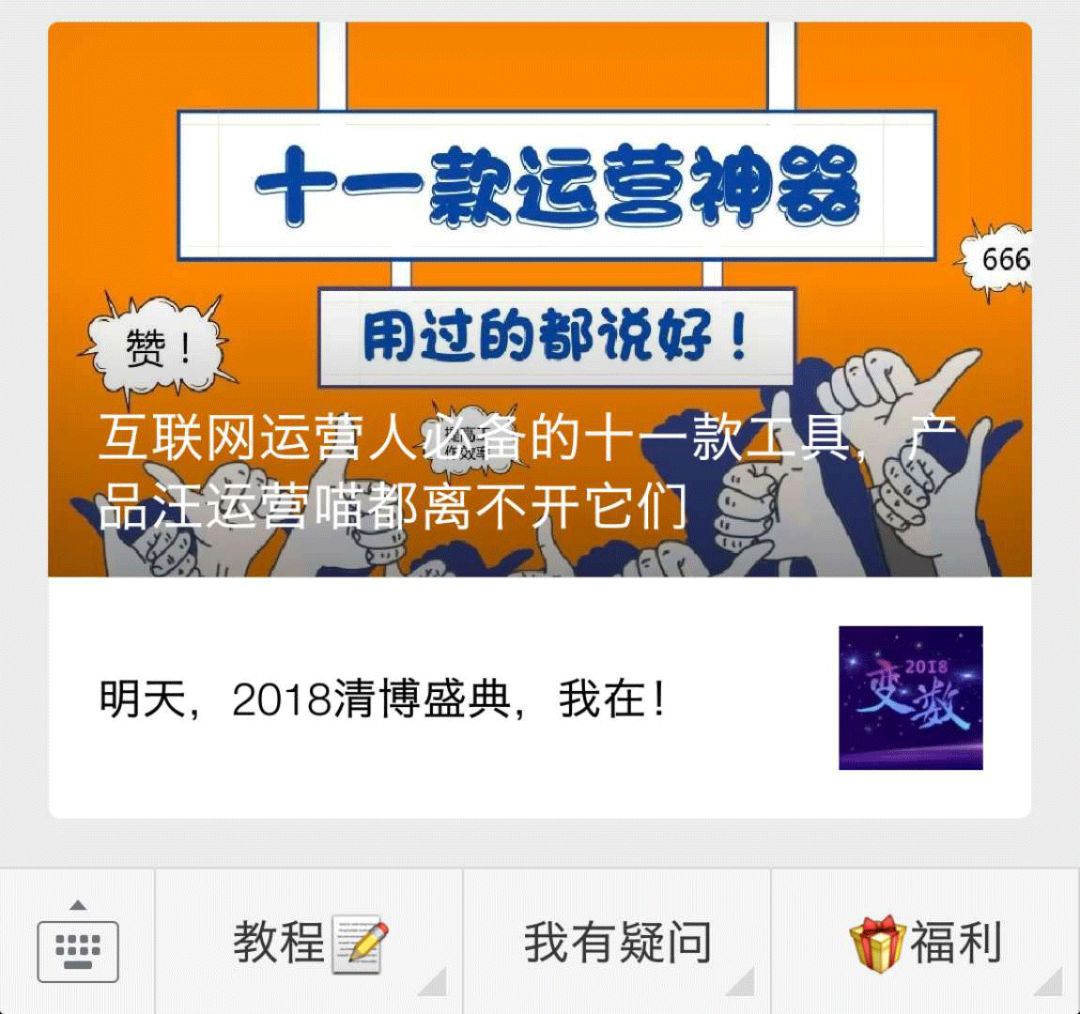Open the 2018清博盛典 article
This screenshot has width=1080, height=1014.
tap(540, 698)
